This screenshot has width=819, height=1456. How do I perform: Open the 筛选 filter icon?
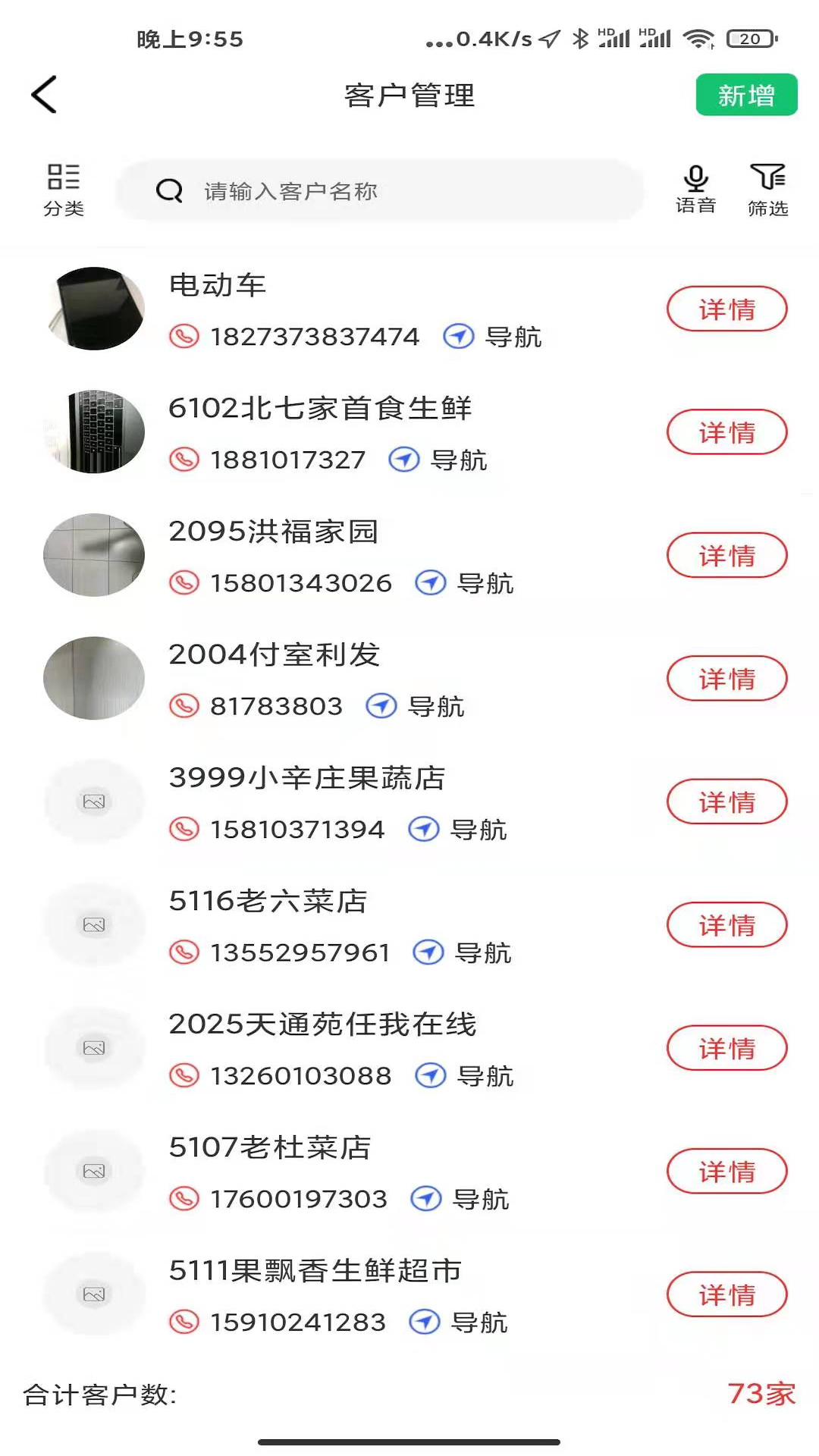pos(768,186)
